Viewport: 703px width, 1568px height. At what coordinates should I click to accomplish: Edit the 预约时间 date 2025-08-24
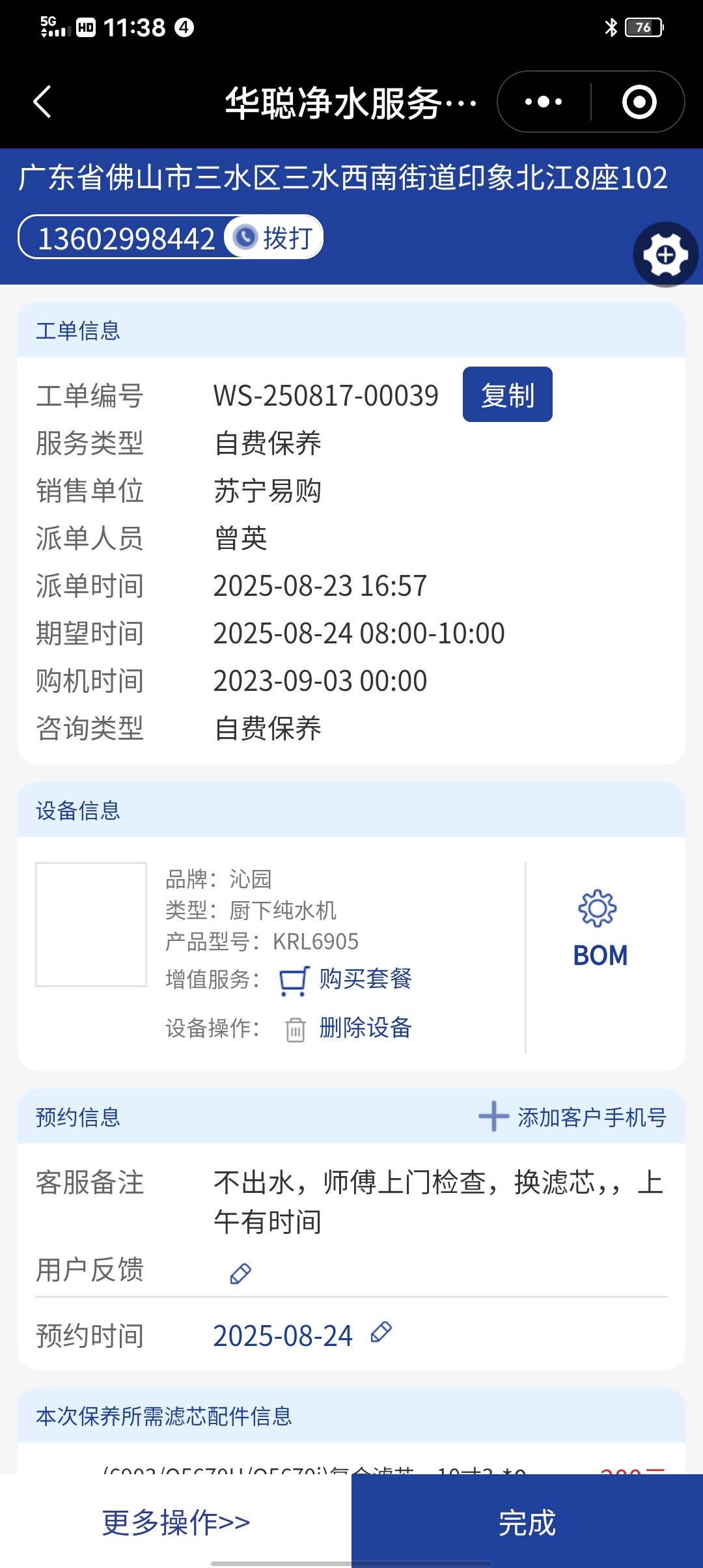381,1332
